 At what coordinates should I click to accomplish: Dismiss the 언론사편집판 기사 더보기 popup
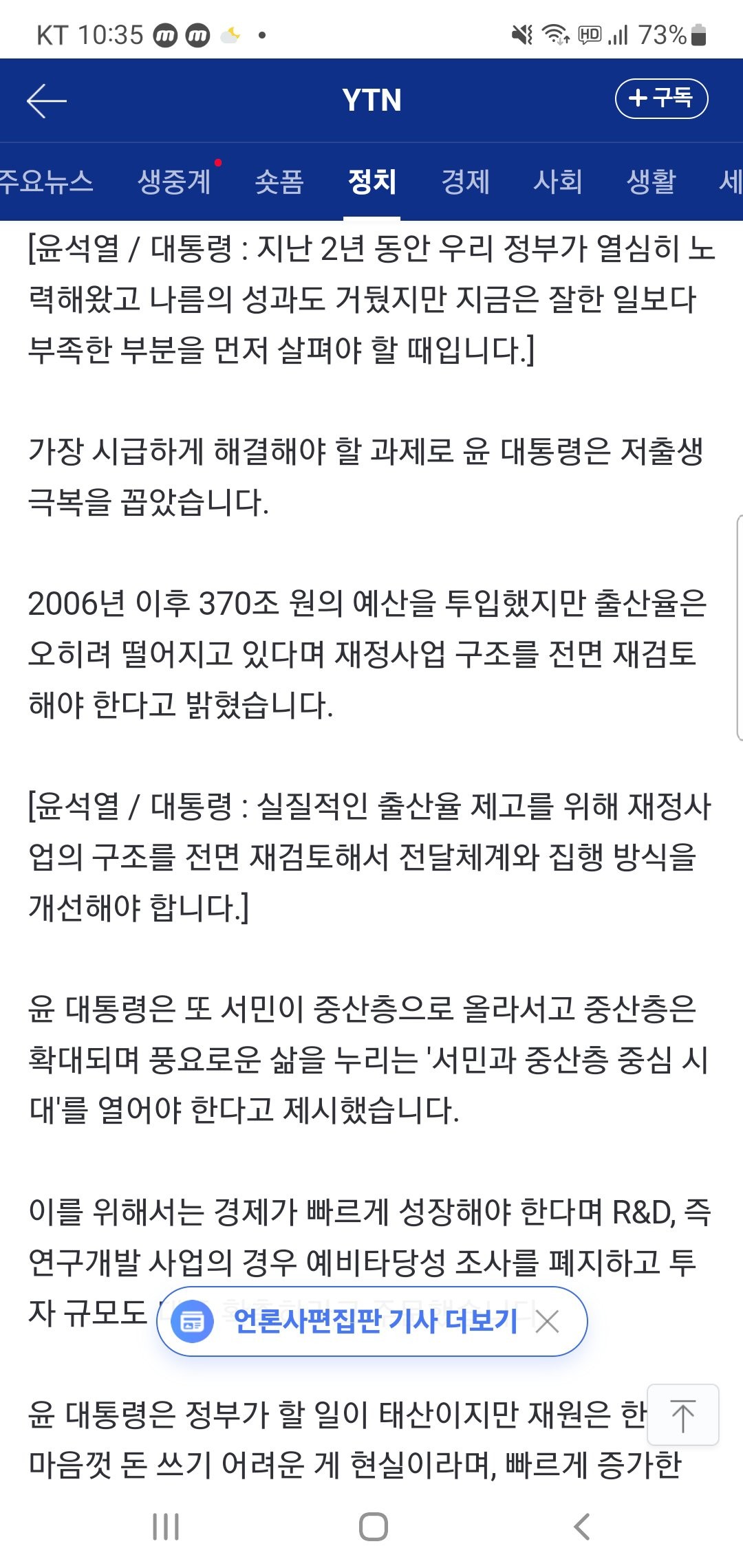[x=548, y=1321]
